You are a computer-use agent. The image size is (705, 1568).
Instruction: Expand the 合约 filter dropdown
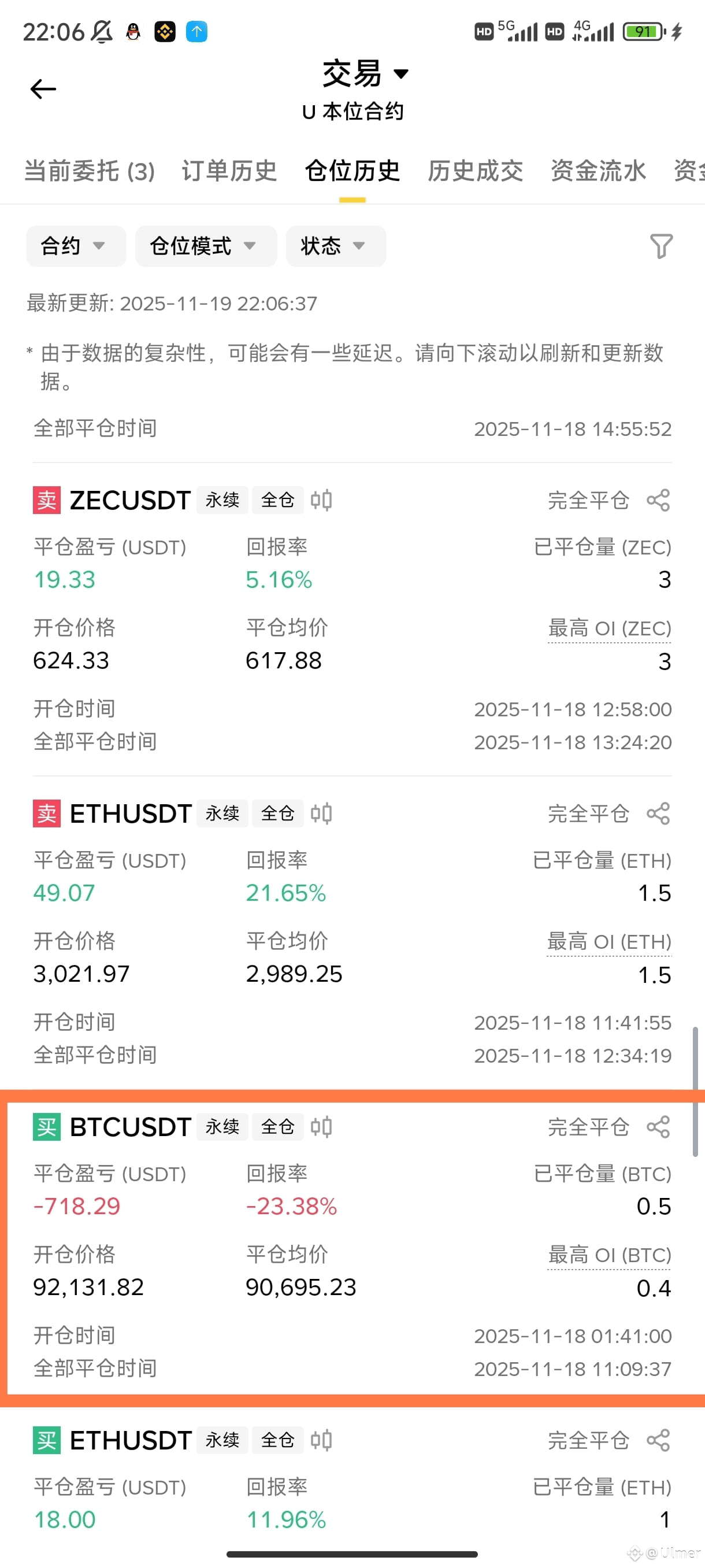(76, 246)
